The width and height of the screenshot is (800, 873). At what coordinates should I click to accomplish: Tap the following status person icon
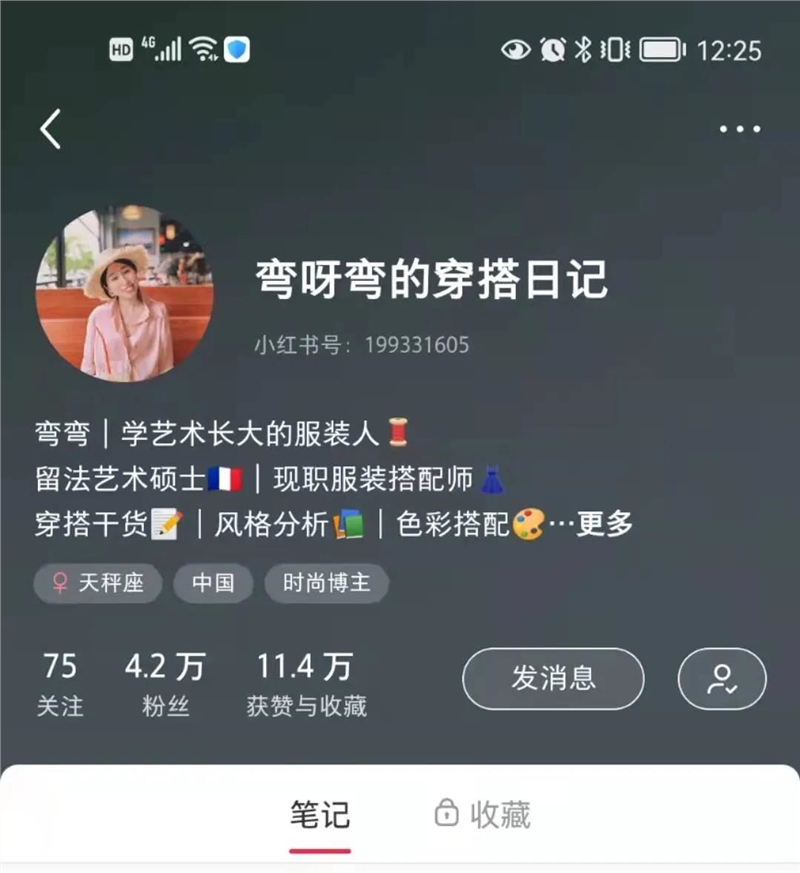[x=722, y=679]
